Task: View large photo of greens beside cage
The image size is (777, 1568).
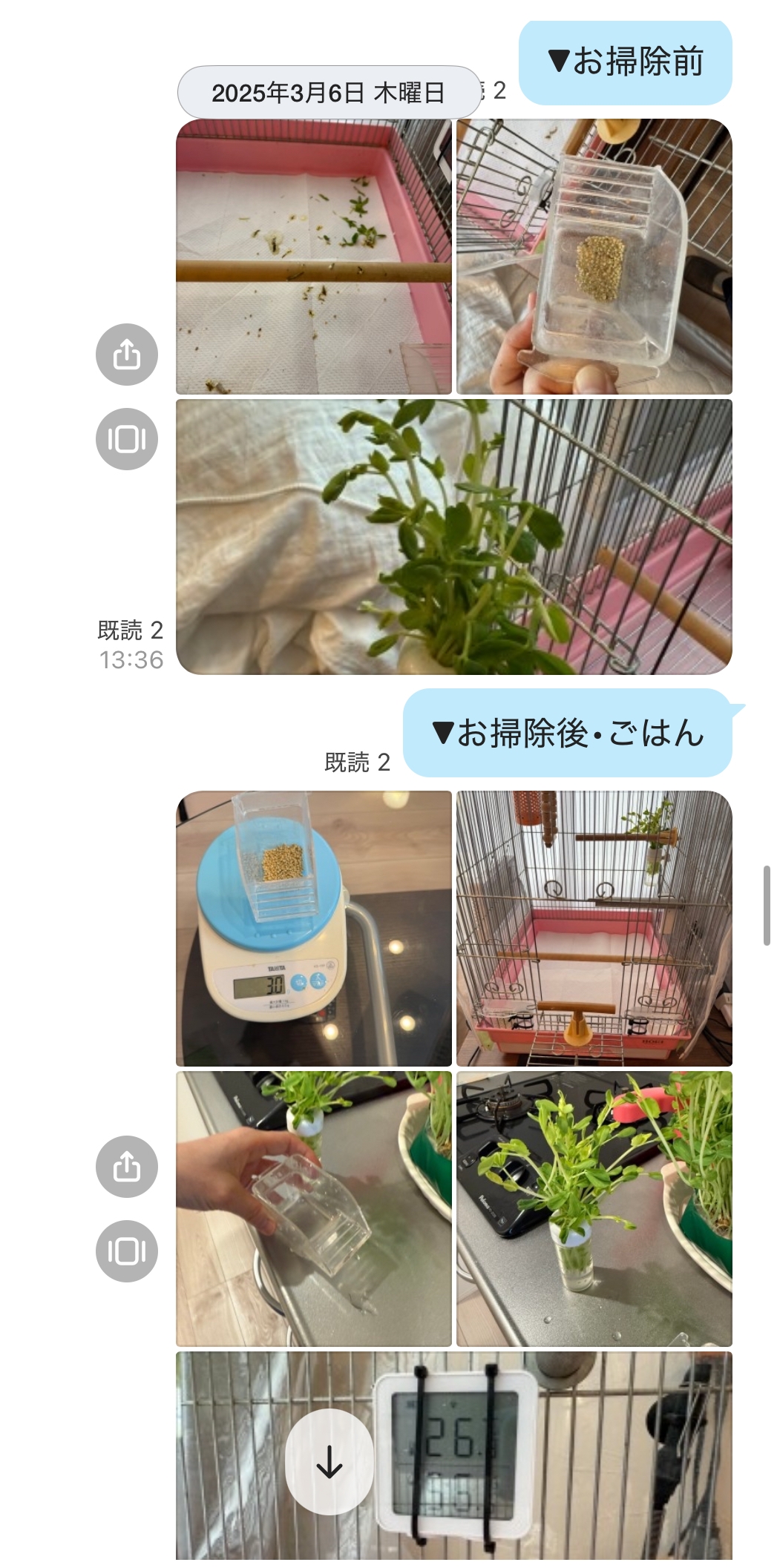Action: (x=453, y=537)
